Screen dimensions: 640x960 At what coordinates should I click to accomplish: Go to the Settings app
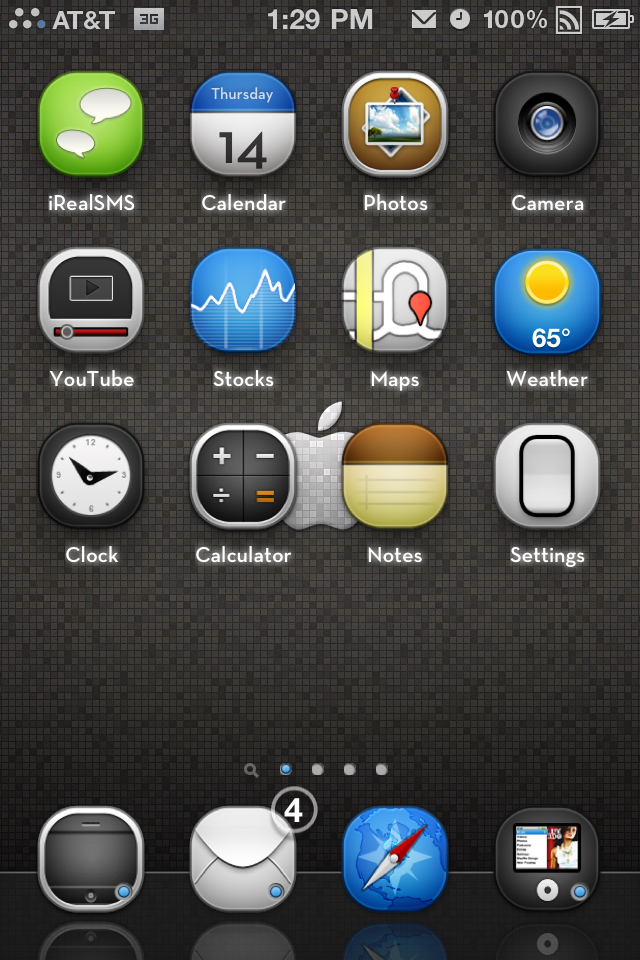(547, 476)
